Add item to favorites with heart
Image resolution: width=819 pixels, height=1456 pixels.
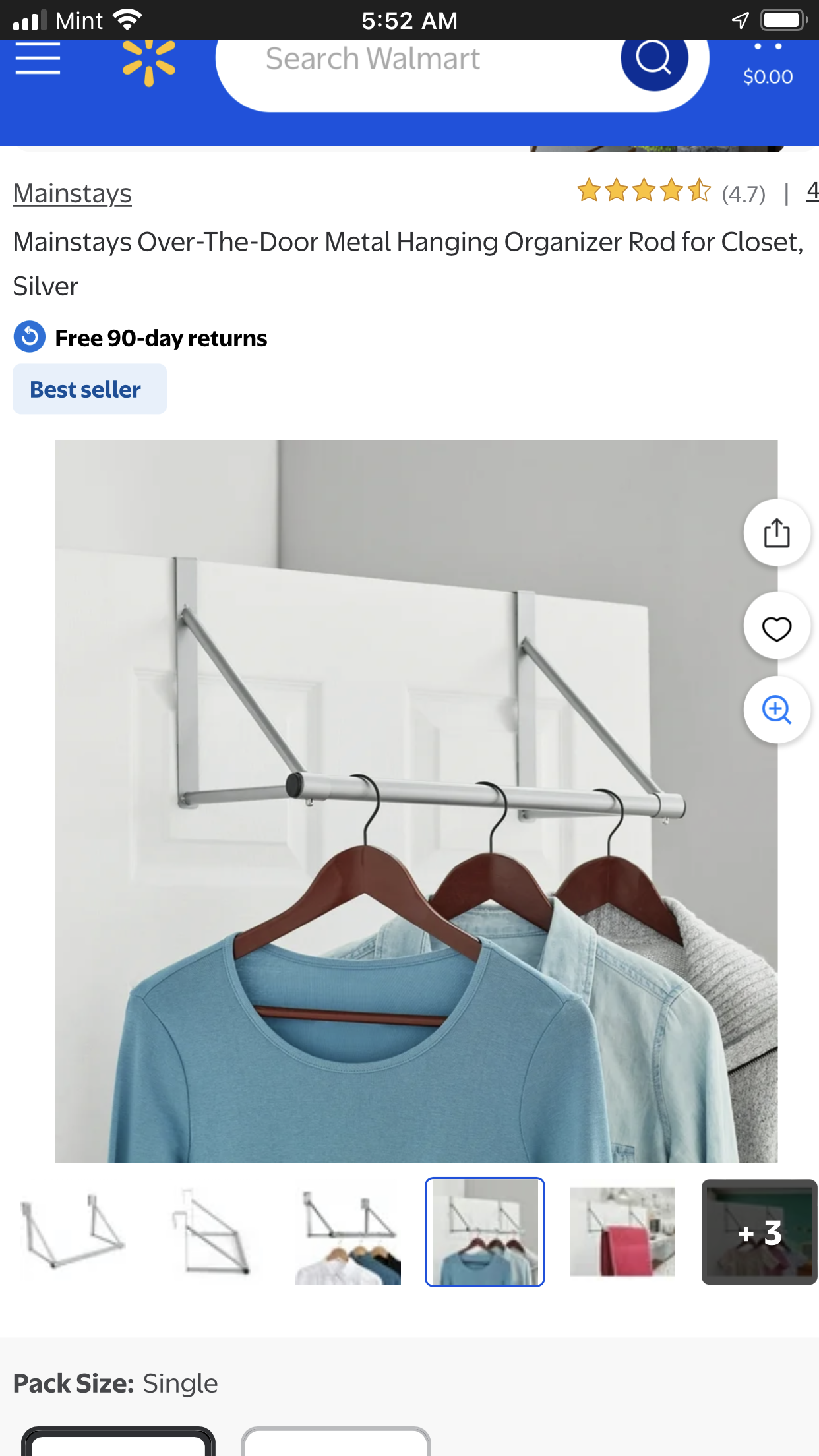776,628
